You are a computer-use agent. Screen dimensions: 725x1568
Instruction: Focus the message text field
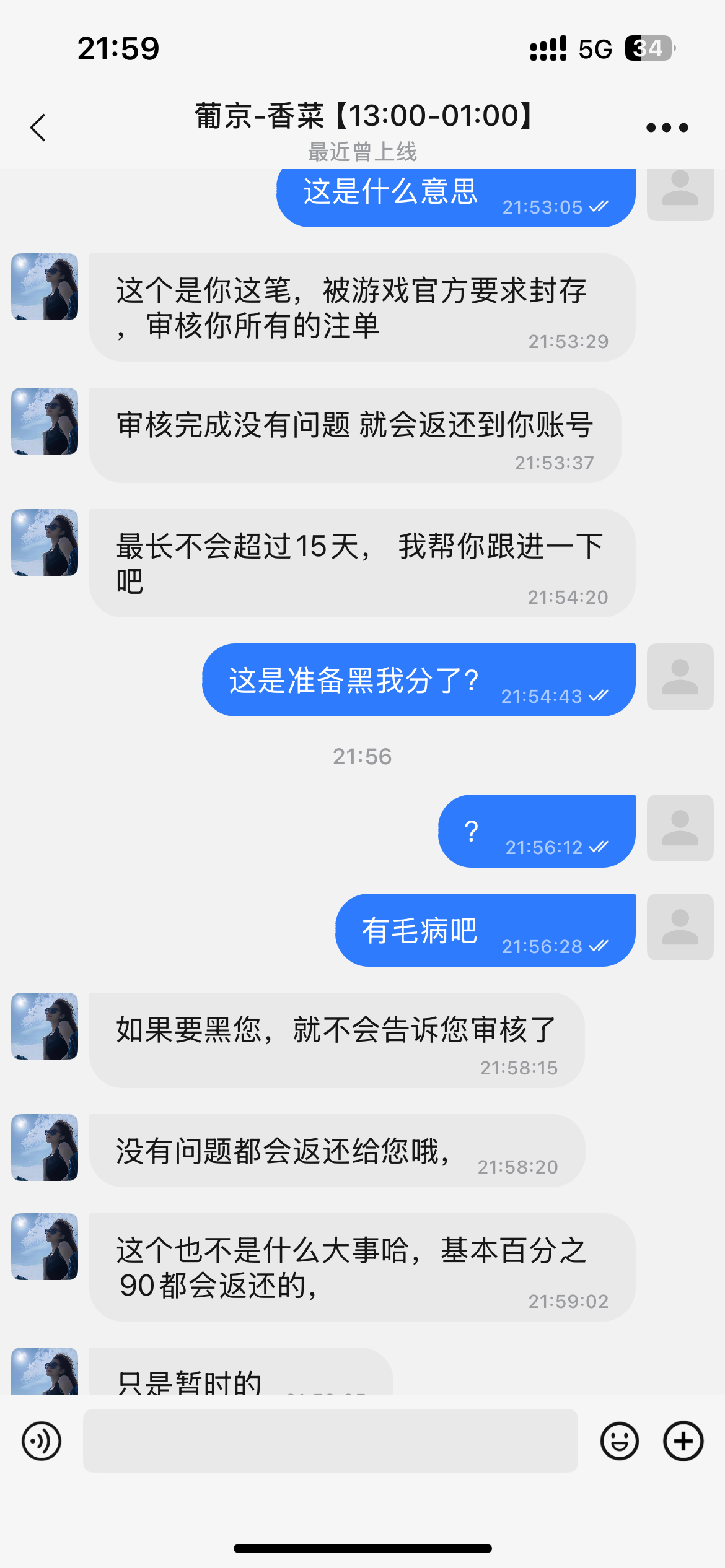330,1441
